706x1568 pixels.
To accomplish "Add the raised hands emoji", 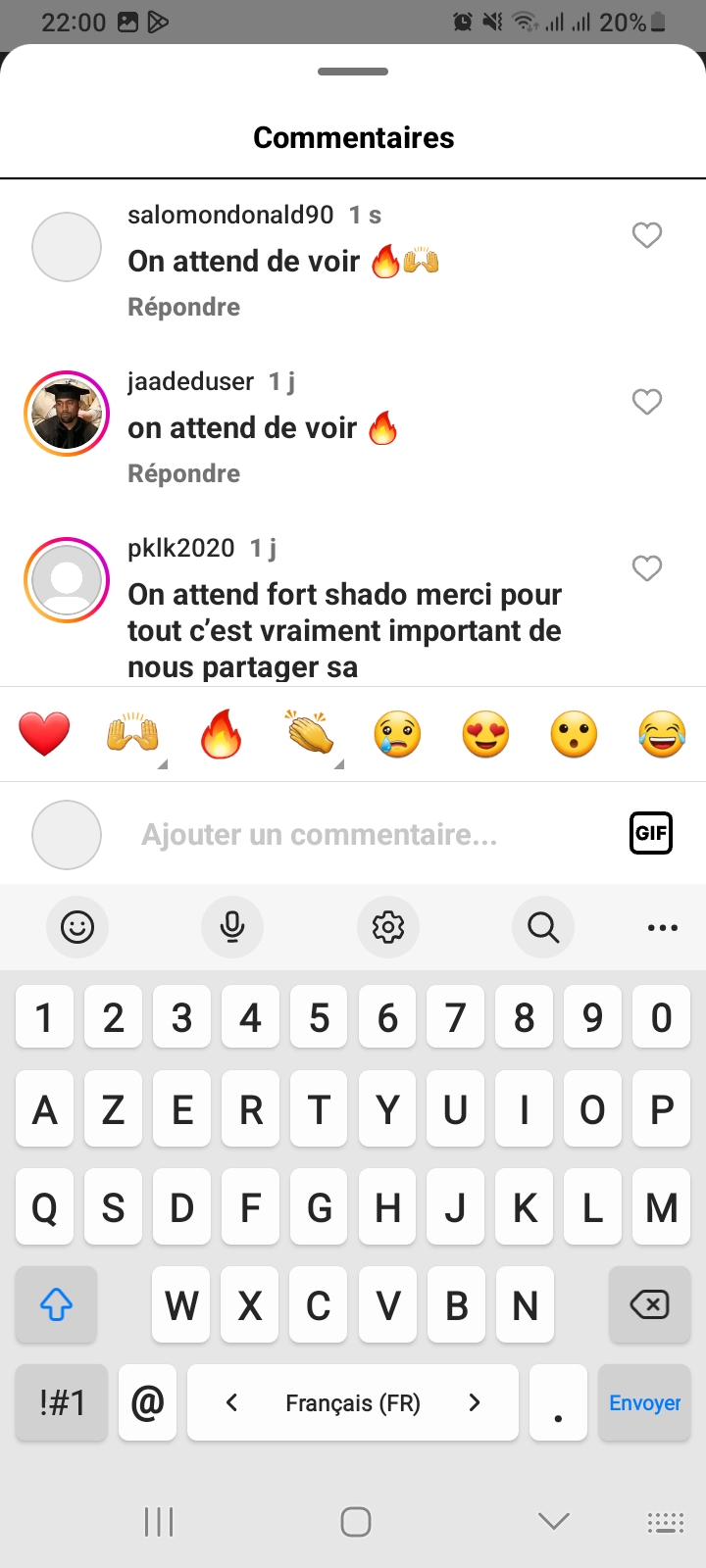I will [132, 734].
